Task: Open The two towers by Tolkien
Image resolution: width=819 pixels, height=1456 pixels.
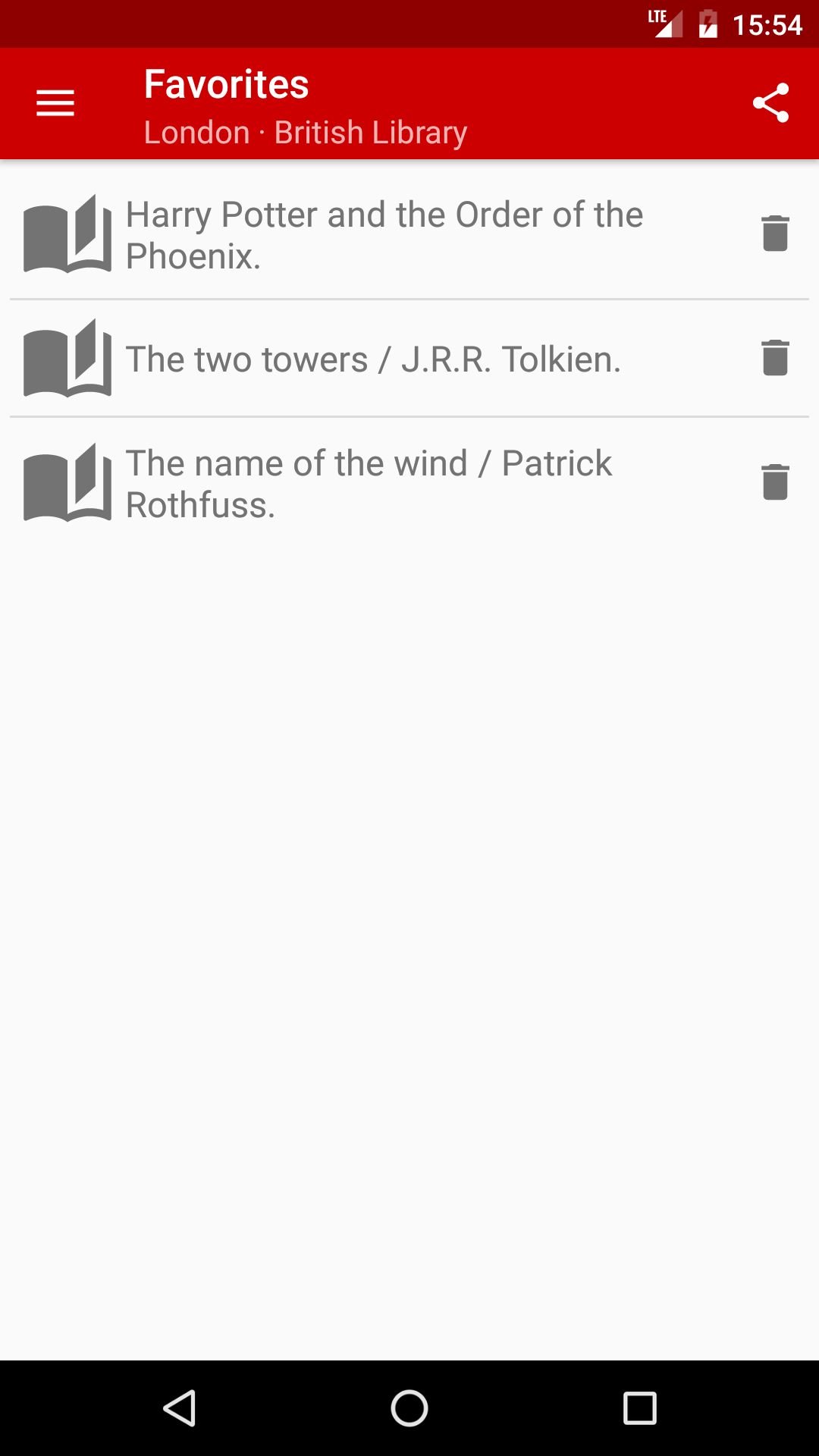Action: coord(373,359)
